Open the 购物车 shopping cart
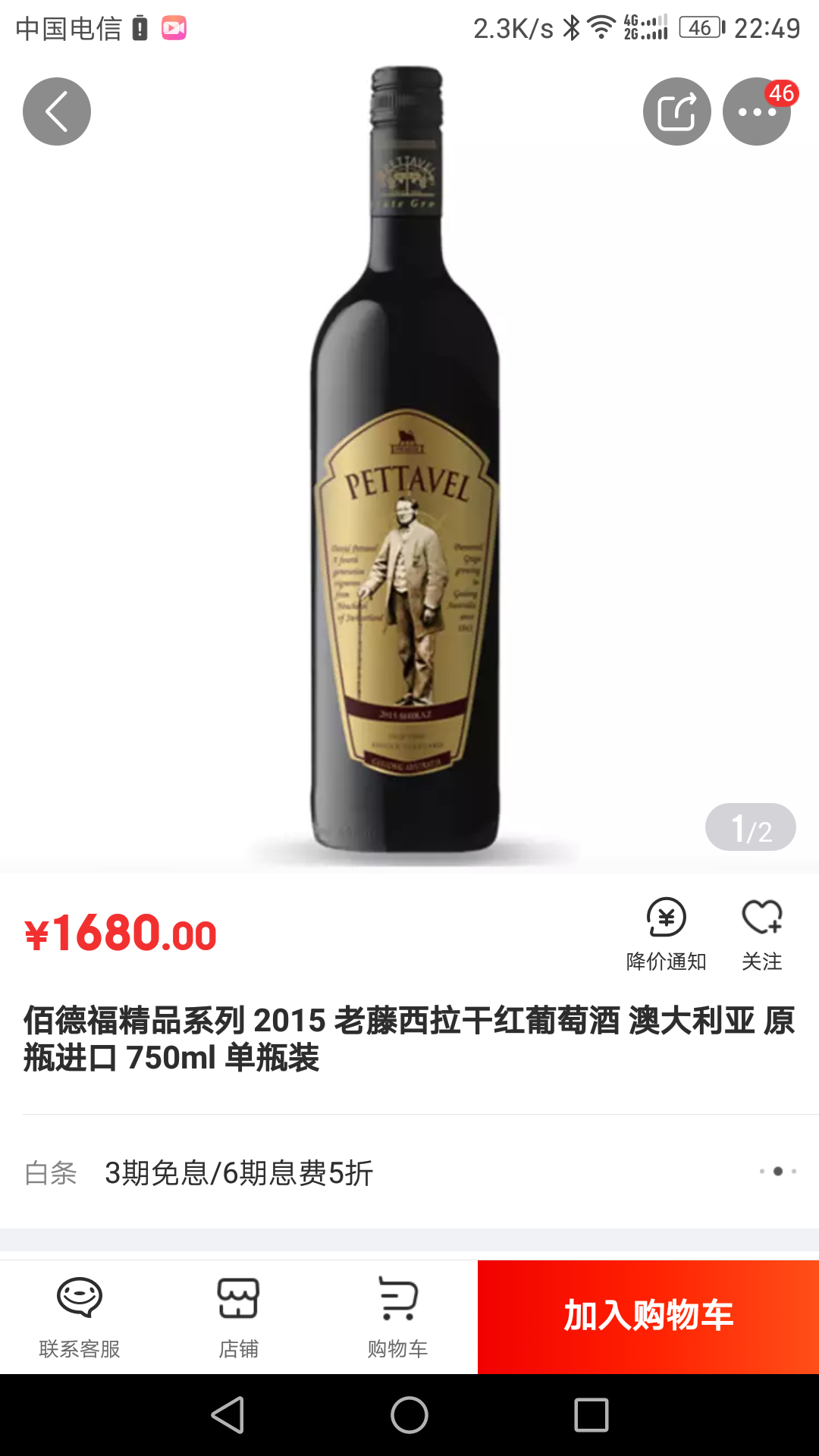 pyautogui.click(x=398, y=1317)
